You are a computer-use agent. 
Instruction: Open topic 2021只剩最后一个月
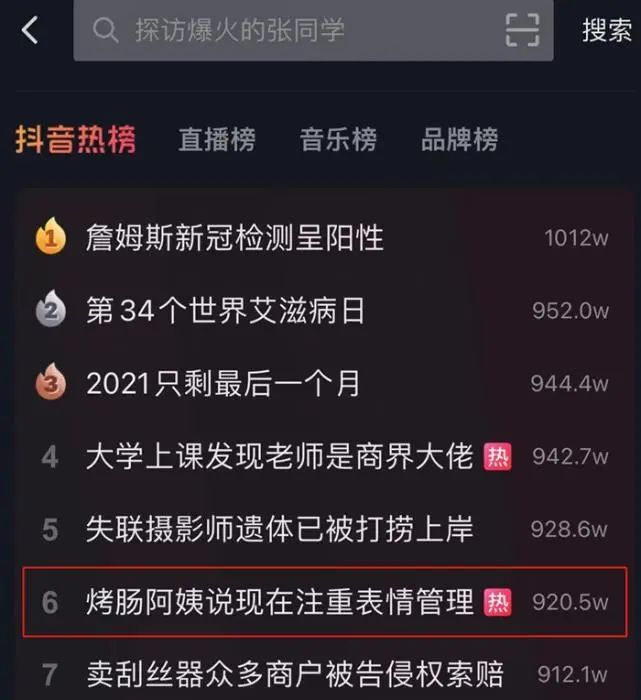(223, 384)
